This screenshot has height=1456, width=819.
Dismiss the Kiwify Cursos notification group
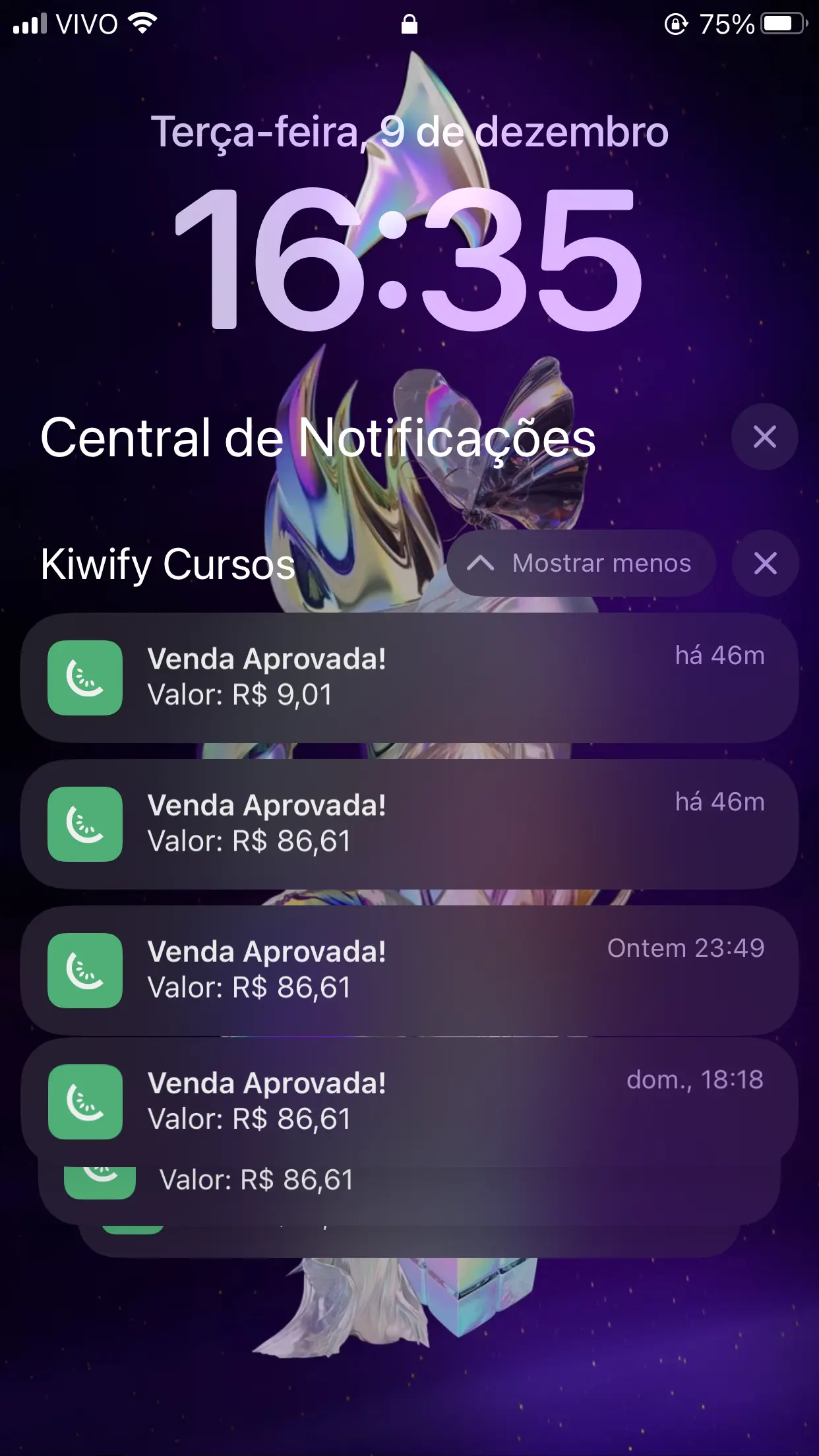[x=764, y=564]
